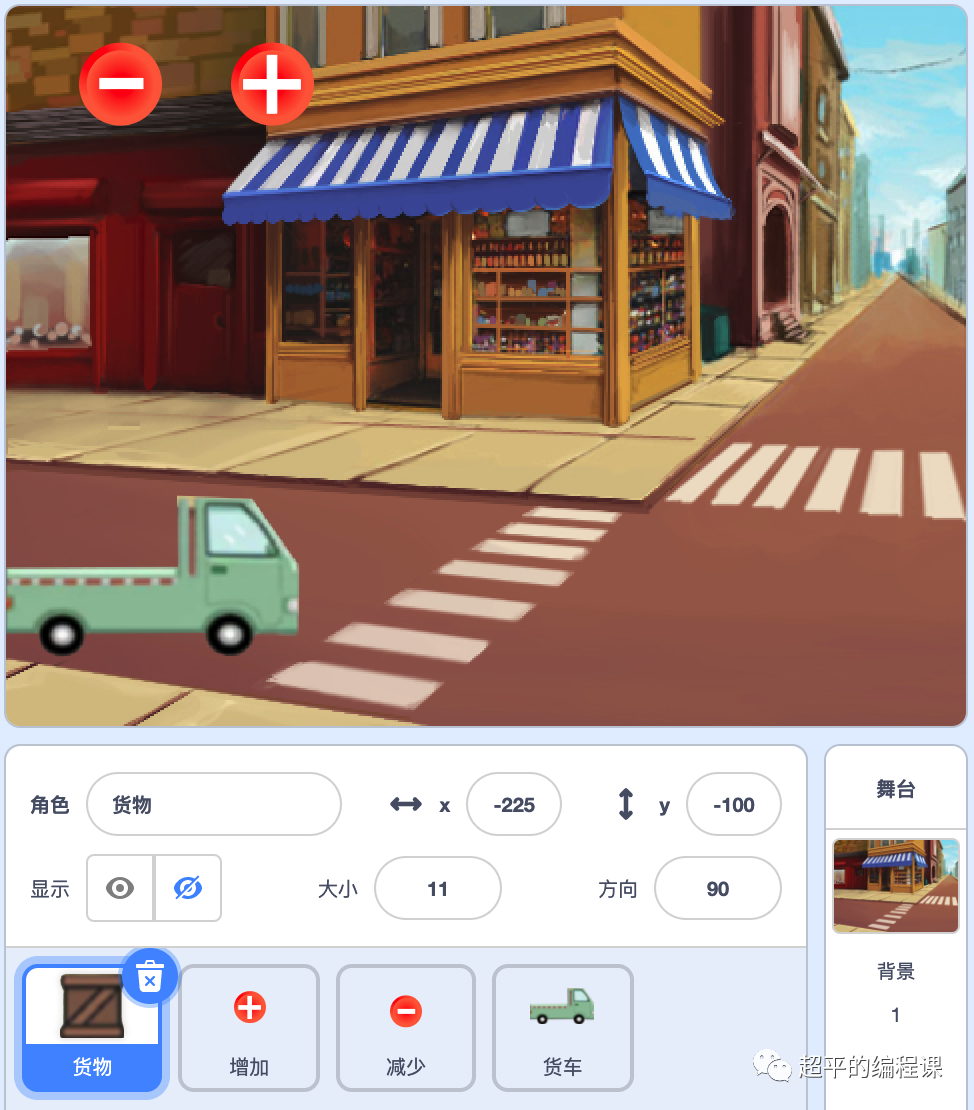
Task: Select the 增加 sprite tile
Action: (x=249, y=1027)
